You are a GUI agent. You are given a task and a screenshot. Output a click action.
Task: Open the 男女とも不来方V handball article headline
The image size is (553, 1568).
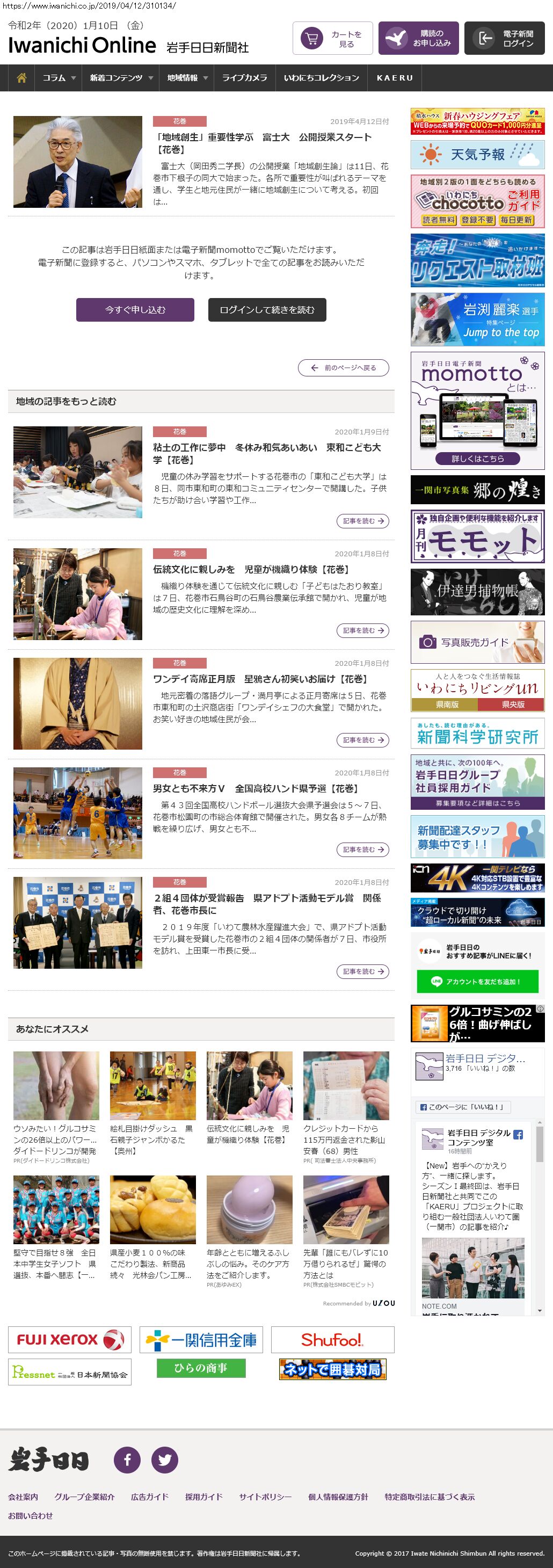256,788
